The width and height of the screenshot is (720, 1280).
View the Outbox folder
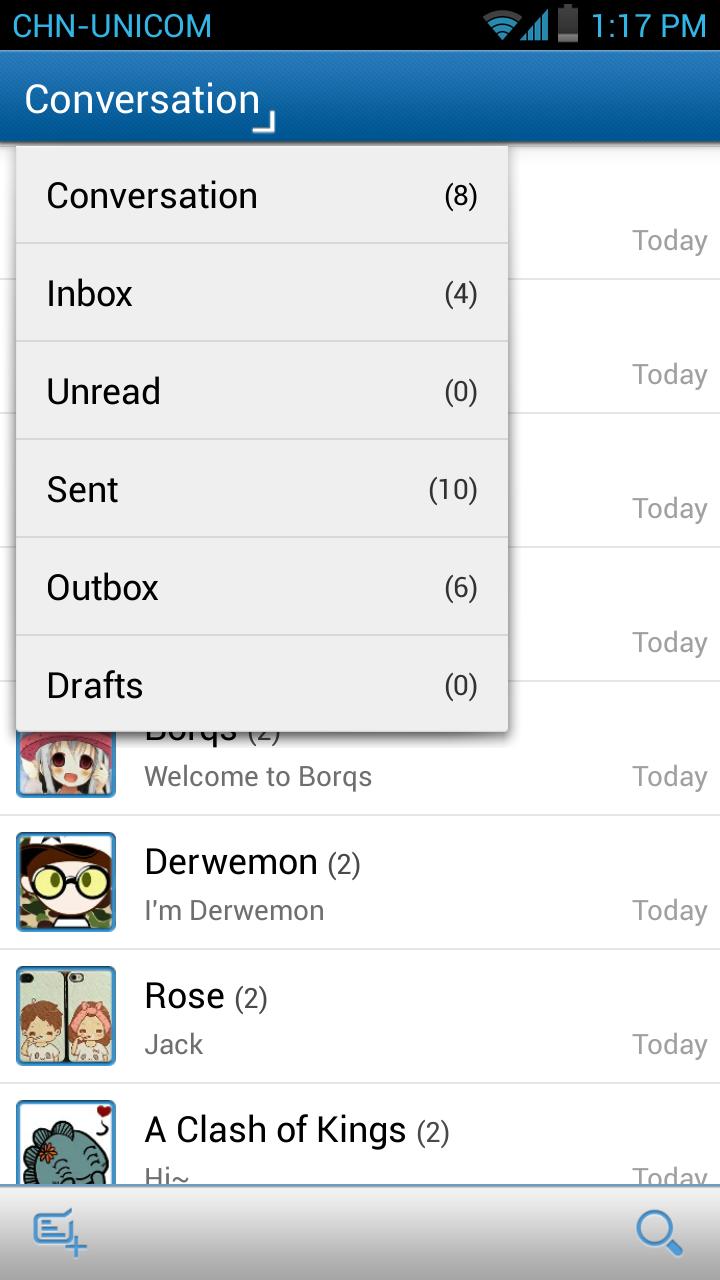tap(262, 588)
